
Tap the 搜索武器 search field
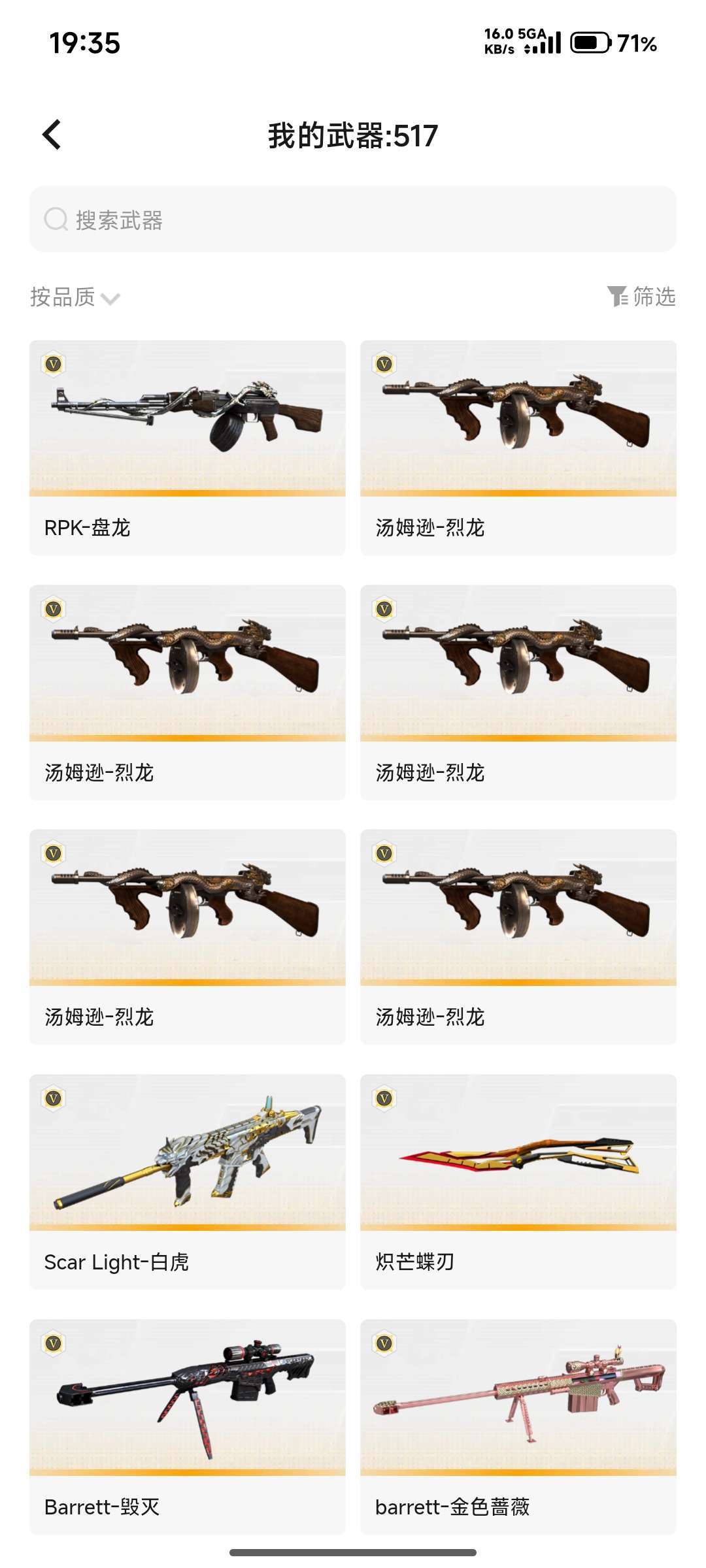[x=353, y=220]
